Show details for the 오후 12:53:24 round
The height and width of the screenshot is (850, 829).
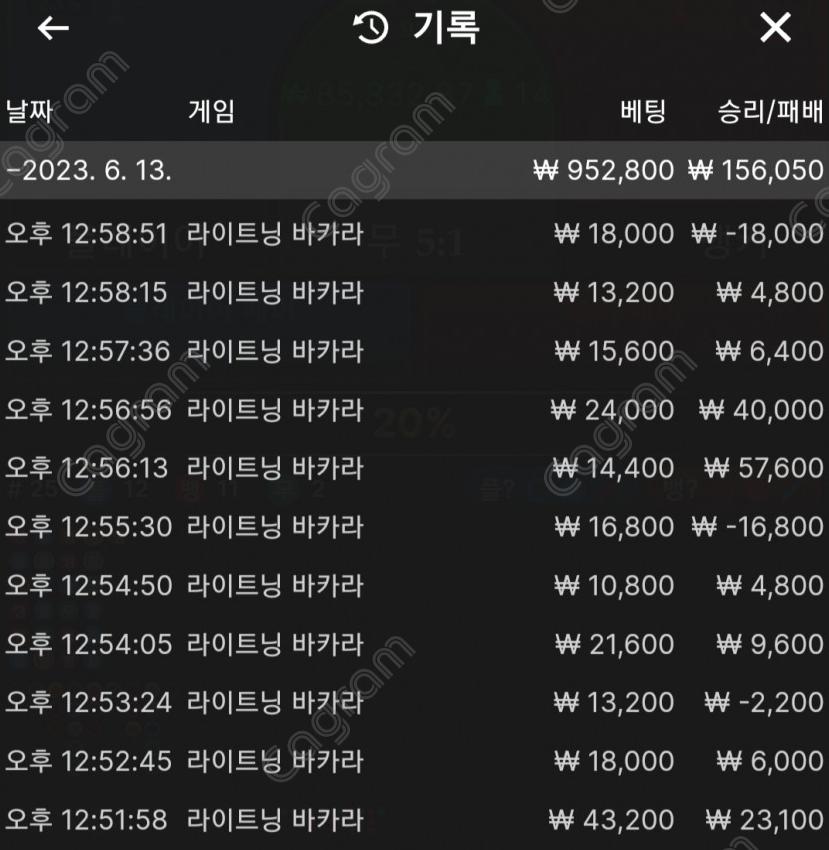[414, 702]
